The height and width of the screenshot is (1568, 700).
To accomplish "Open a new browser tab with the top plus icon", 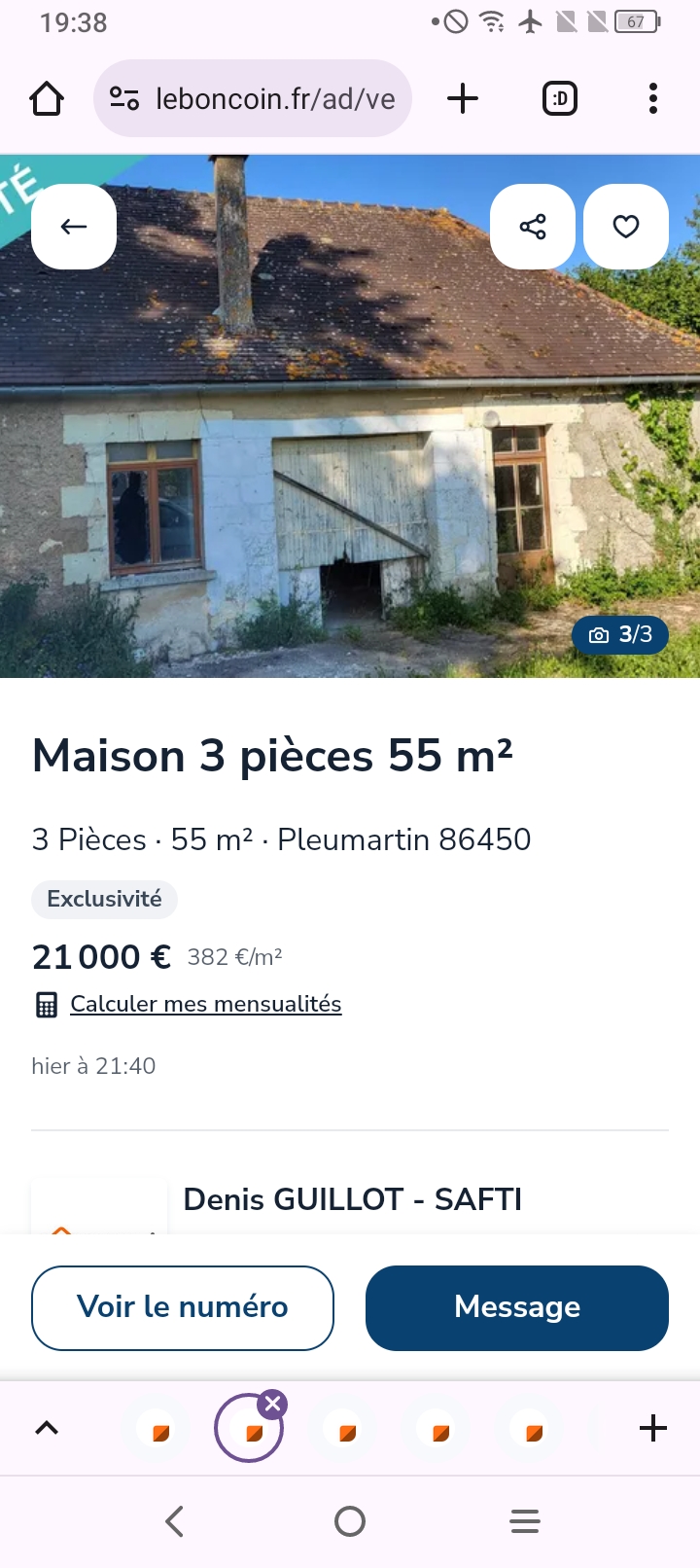I will coord(463,98).
